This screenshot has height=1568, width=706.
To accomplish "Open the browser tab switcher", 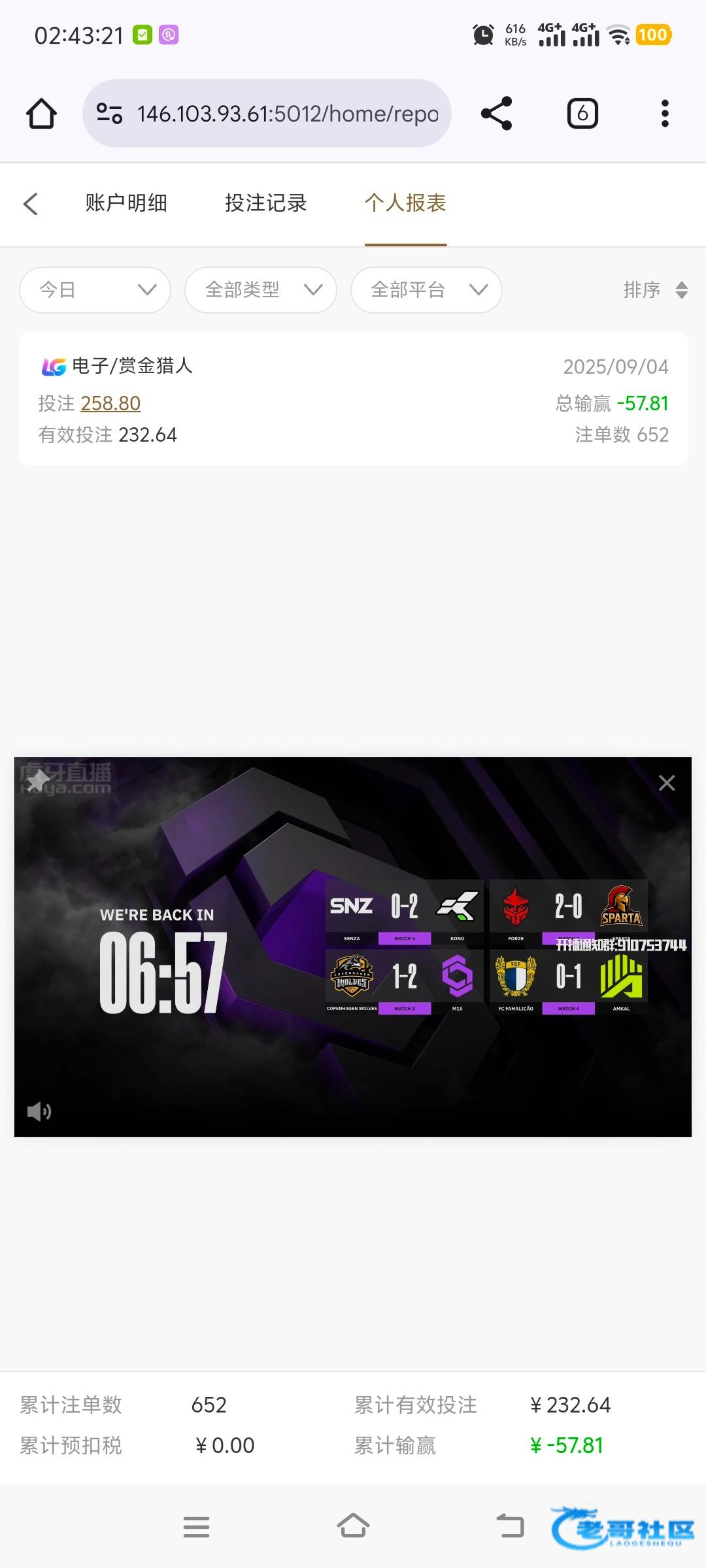I will point(582,114).
